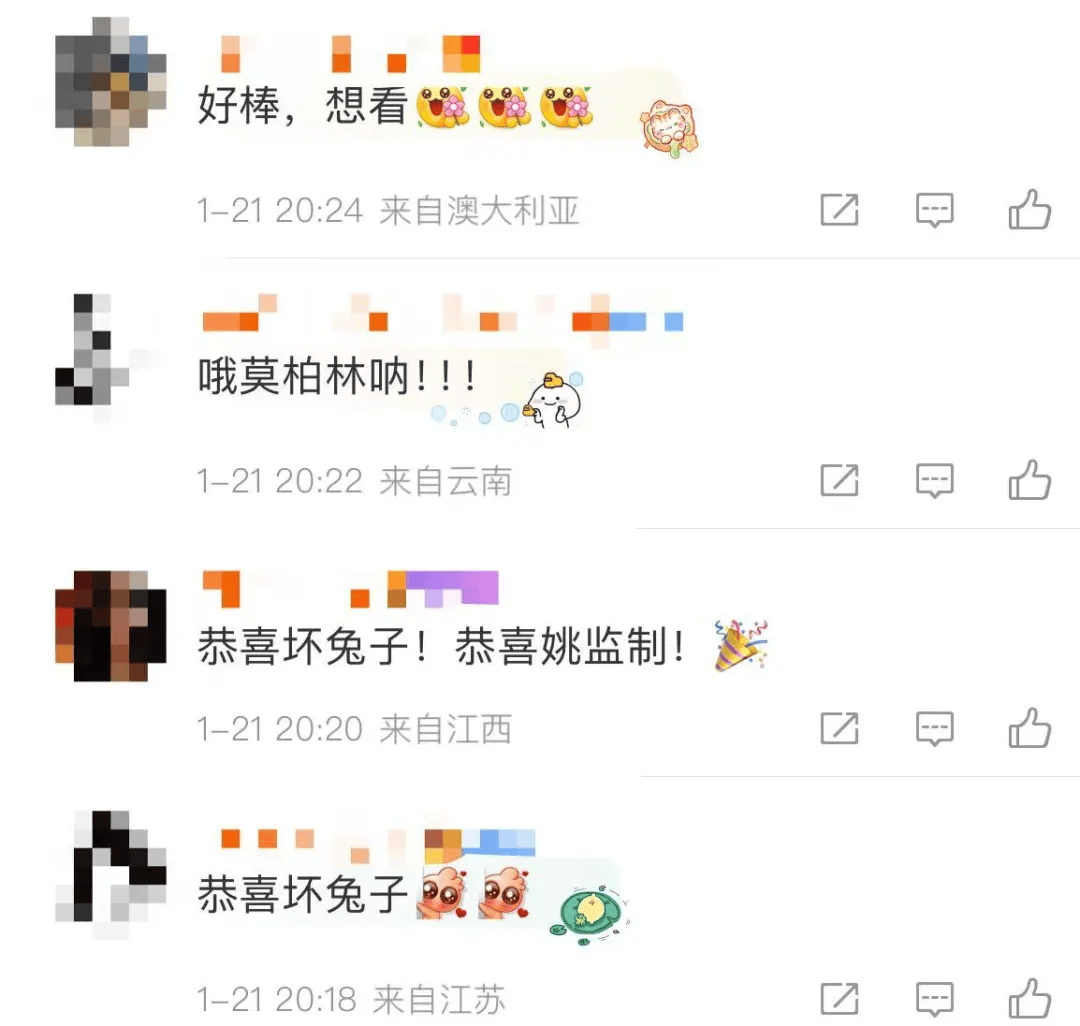Repost the comment 恭喜姚监制
The height and width of the screenshot is (1026, 1080).
coord(839,728)
